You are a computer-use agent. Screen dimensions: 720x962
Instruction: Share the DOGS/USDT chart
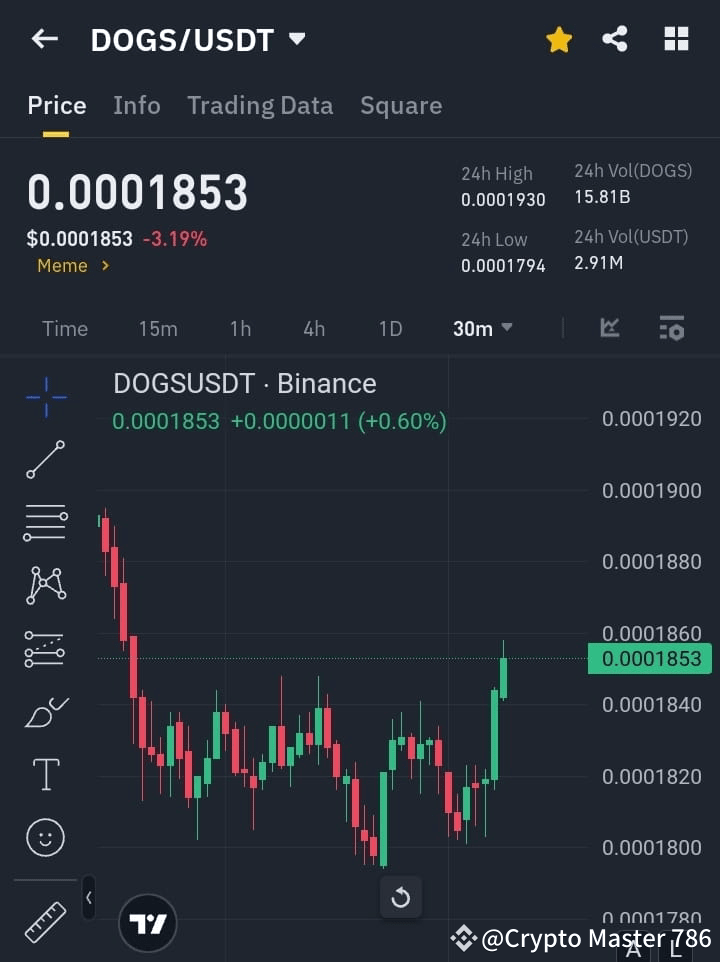(616, 39)
